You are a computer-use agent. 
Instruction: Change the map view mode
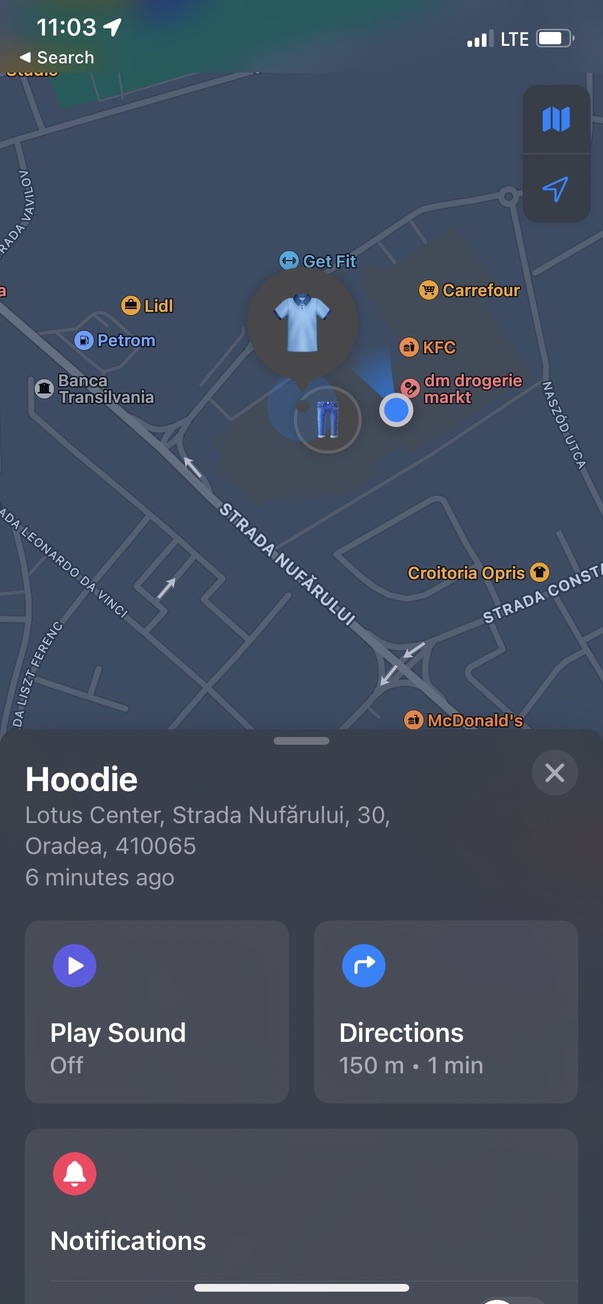click(x=555, y=120)
